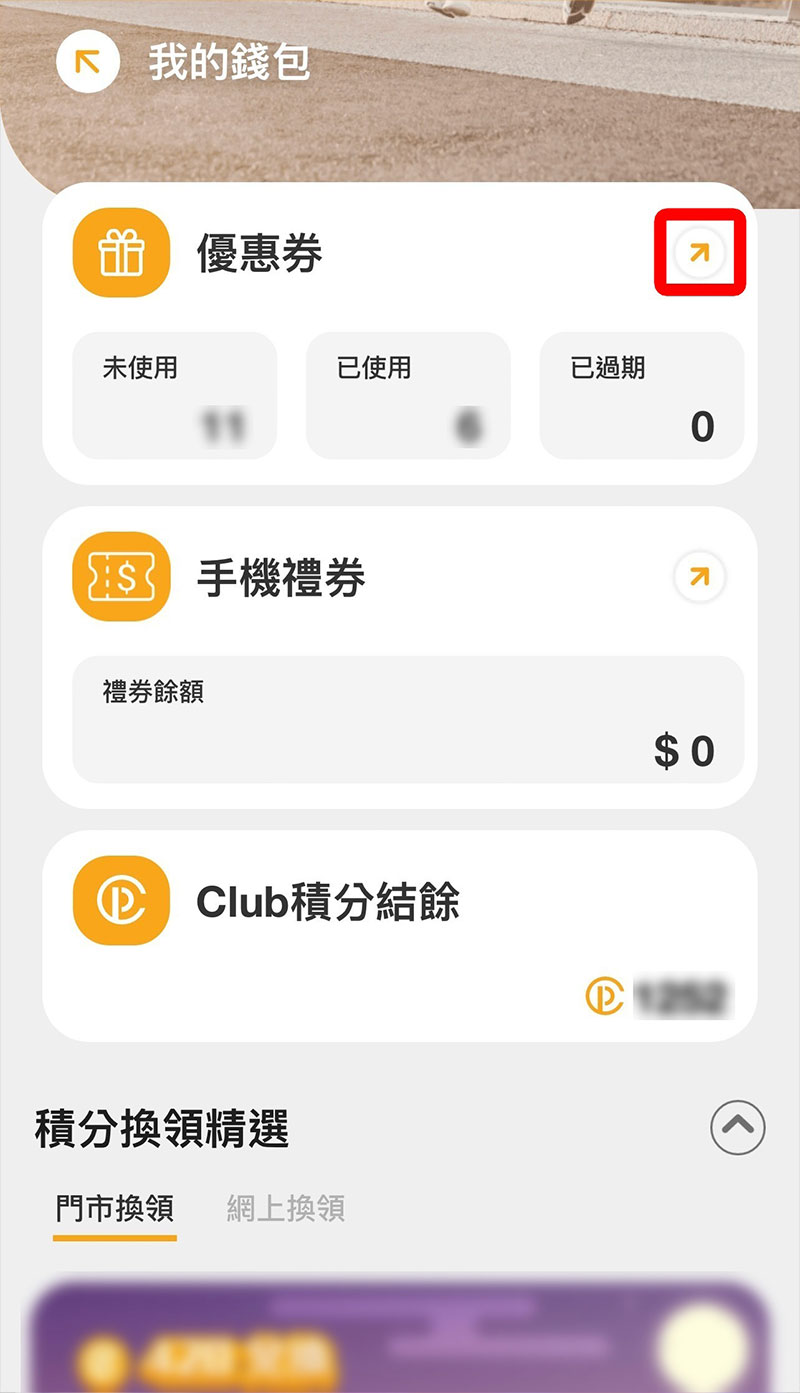Tap the orange arrow inside the back button circle
Screen dimensions: 800x1393
pyautogui.click(x=87, y=62)
